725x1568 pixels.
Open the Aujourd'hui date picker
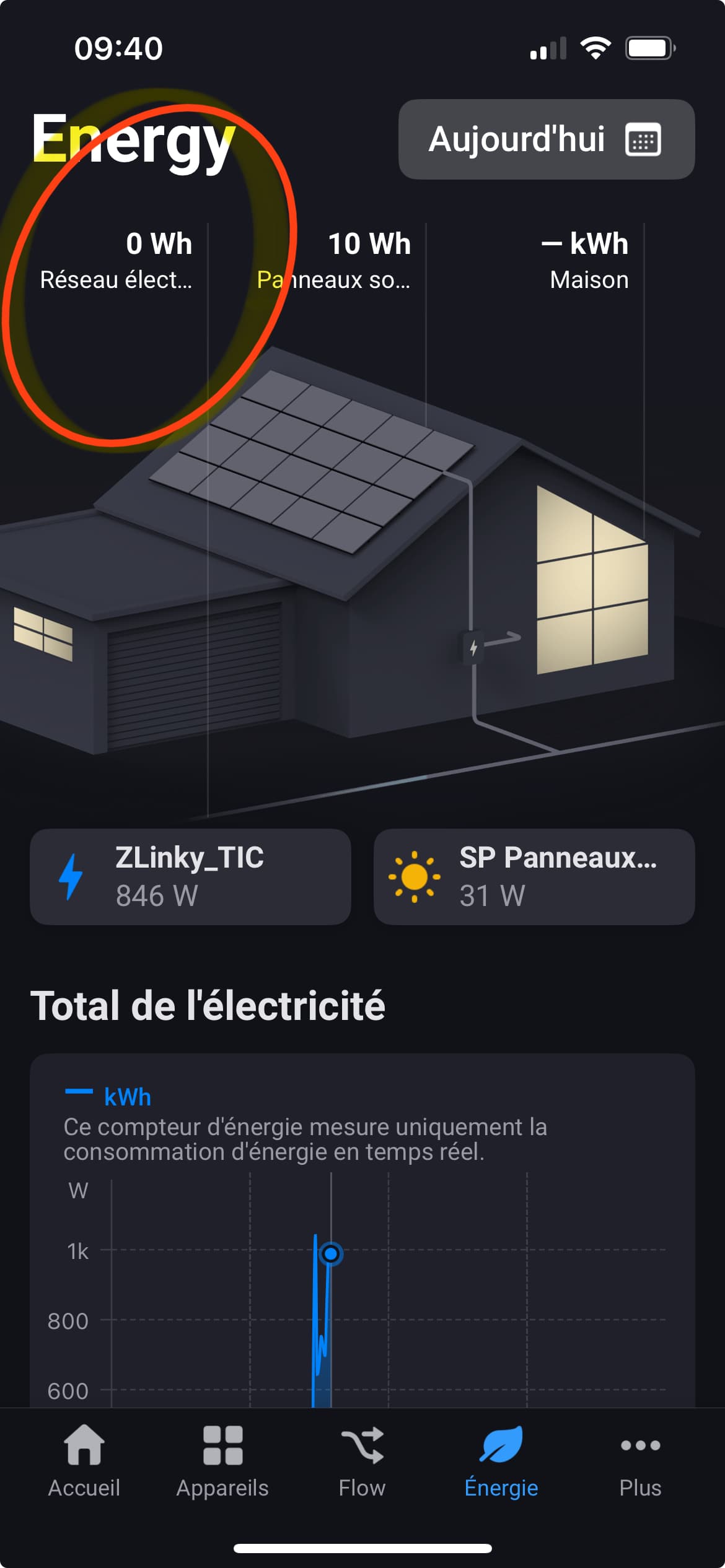coord(546,139)
